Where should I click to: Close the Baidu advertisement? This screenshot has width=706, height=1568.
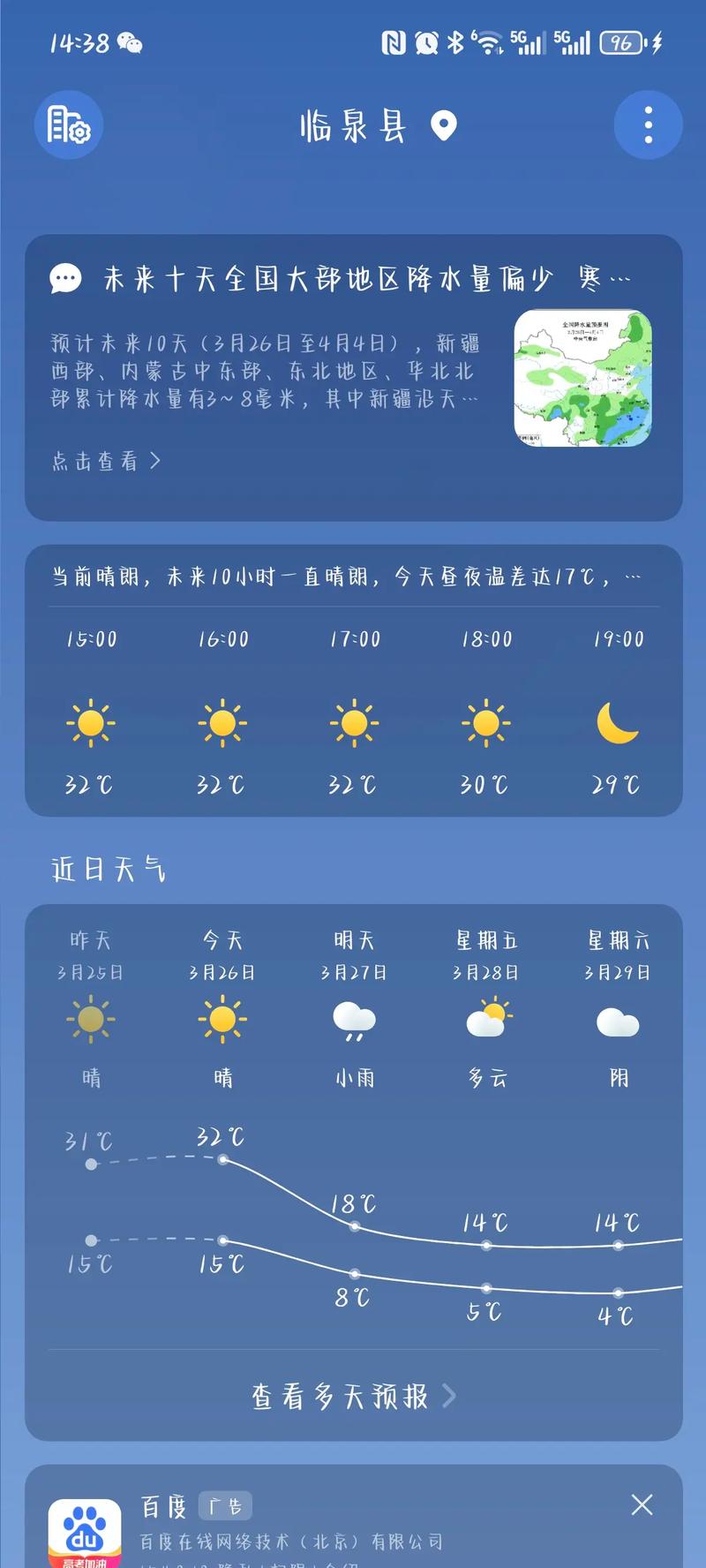[x=641, y=1503]
